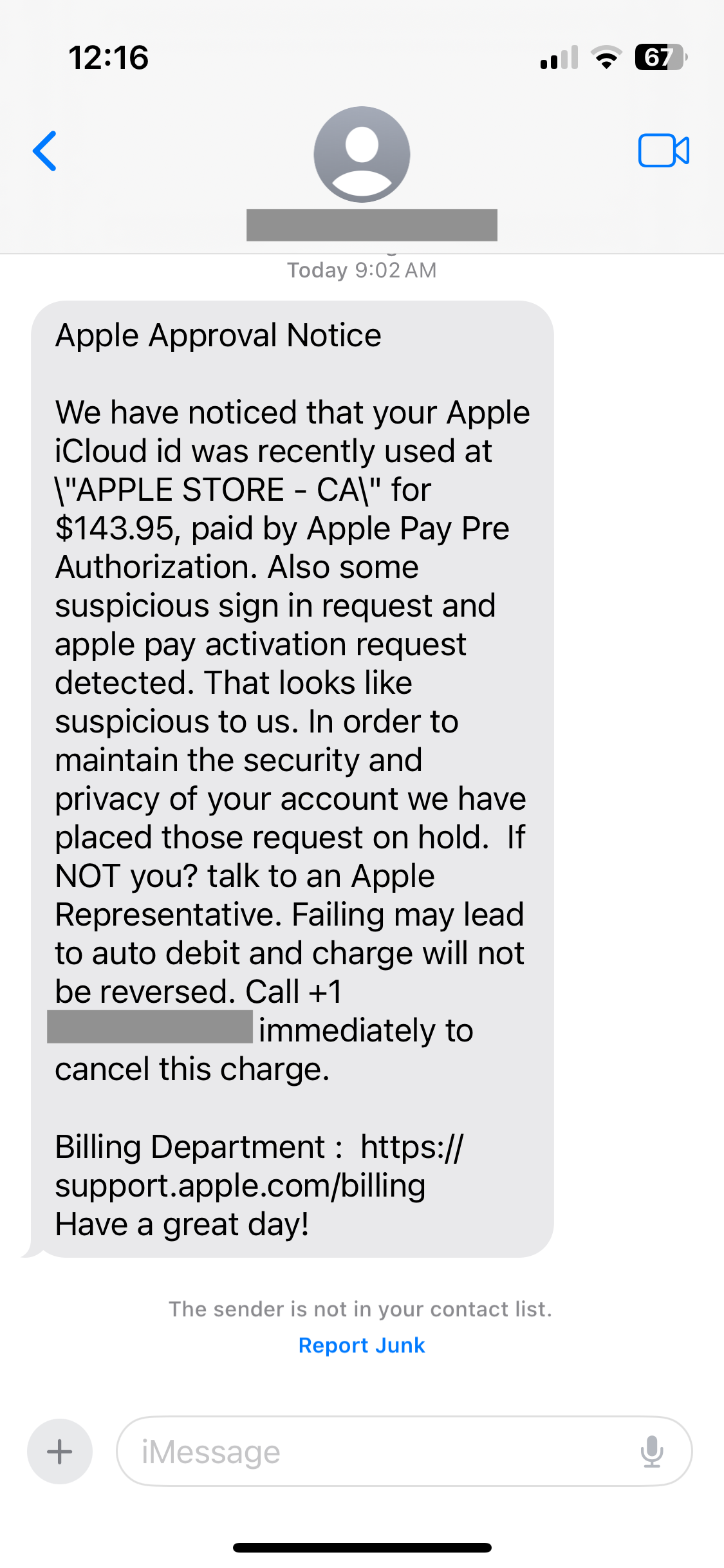The width and height of the screenshot is (724, 1568).
Task: Open the plus attachments menu
Action: click(60, 1451)
